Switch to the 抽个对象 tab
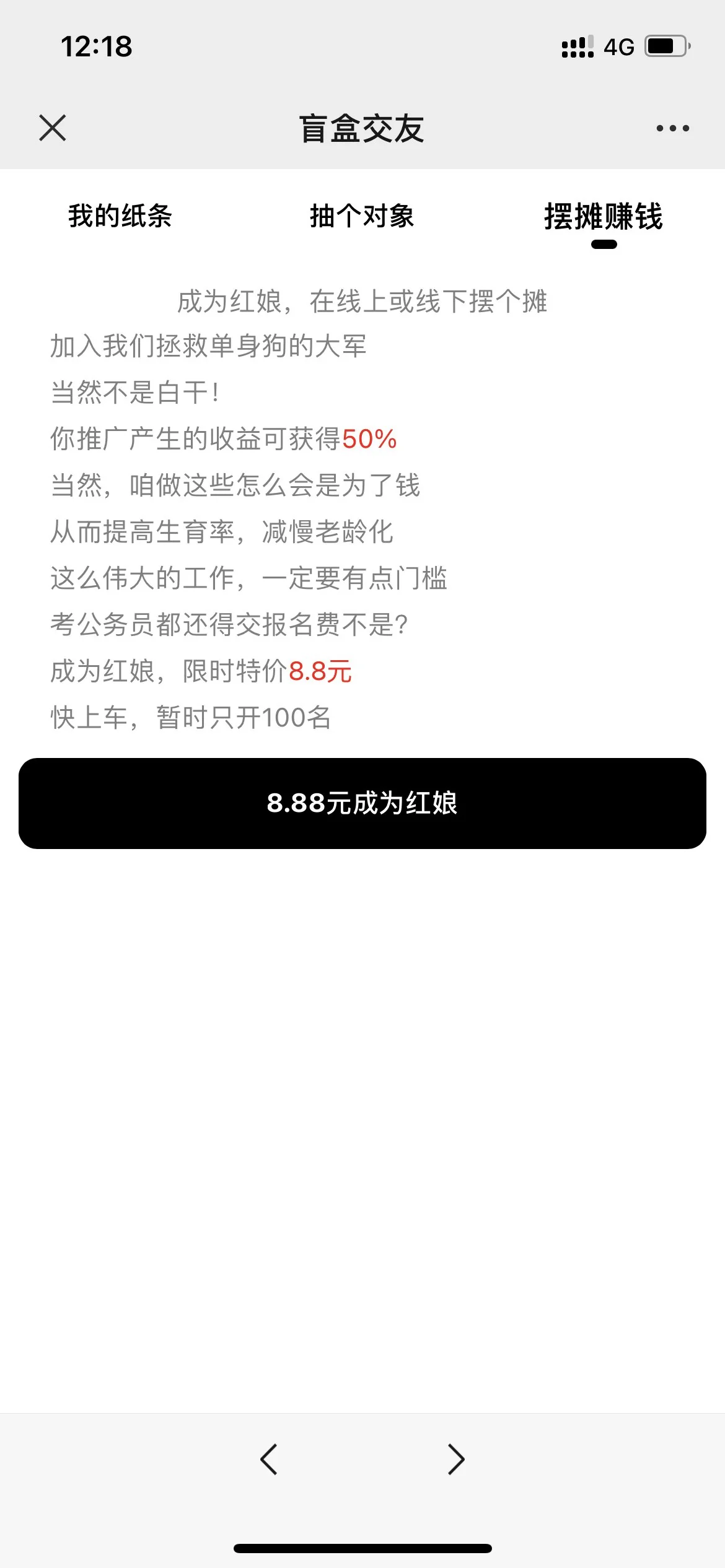Screen dimensions: 725x1568 point(362,216)
